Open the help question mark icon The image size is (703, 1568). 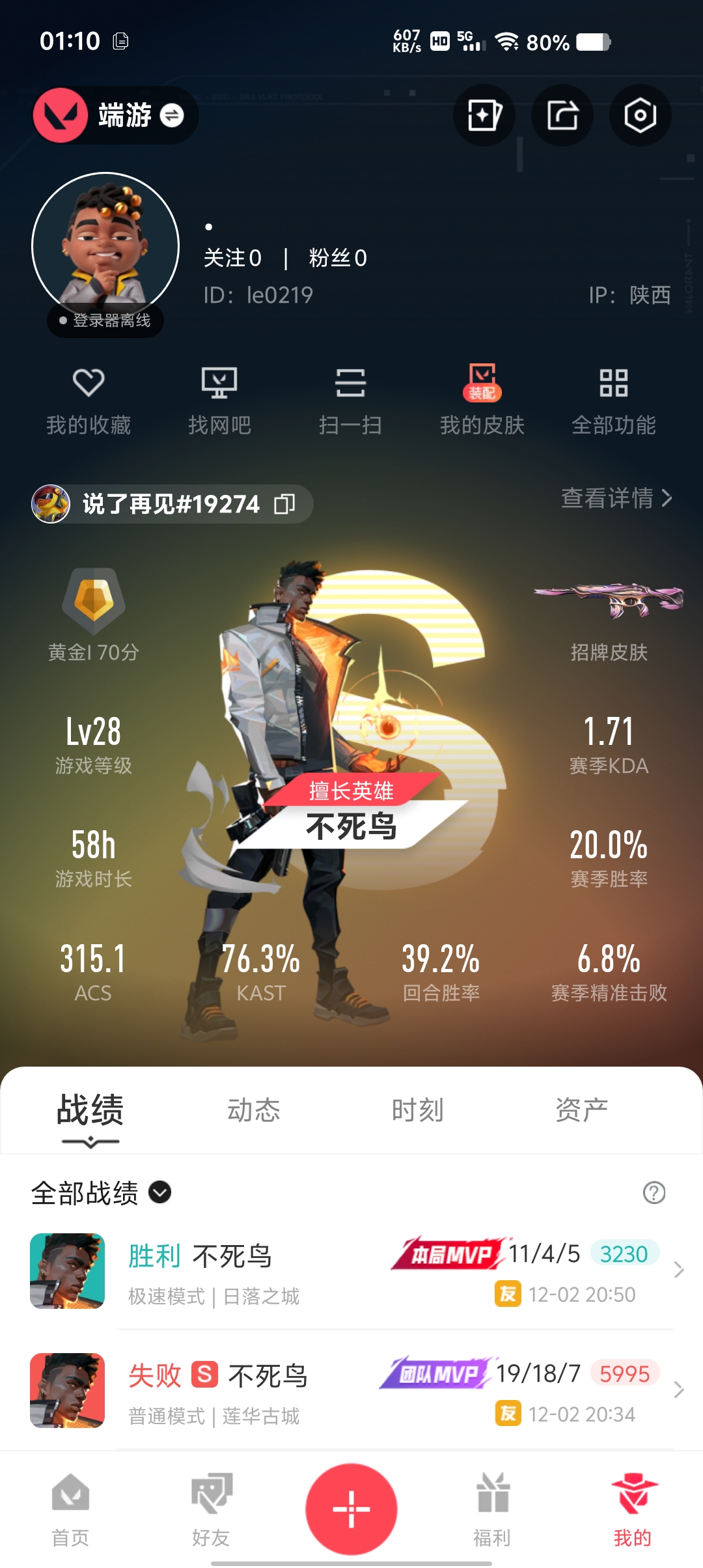pyautogui.click(x=654, y=1193)
